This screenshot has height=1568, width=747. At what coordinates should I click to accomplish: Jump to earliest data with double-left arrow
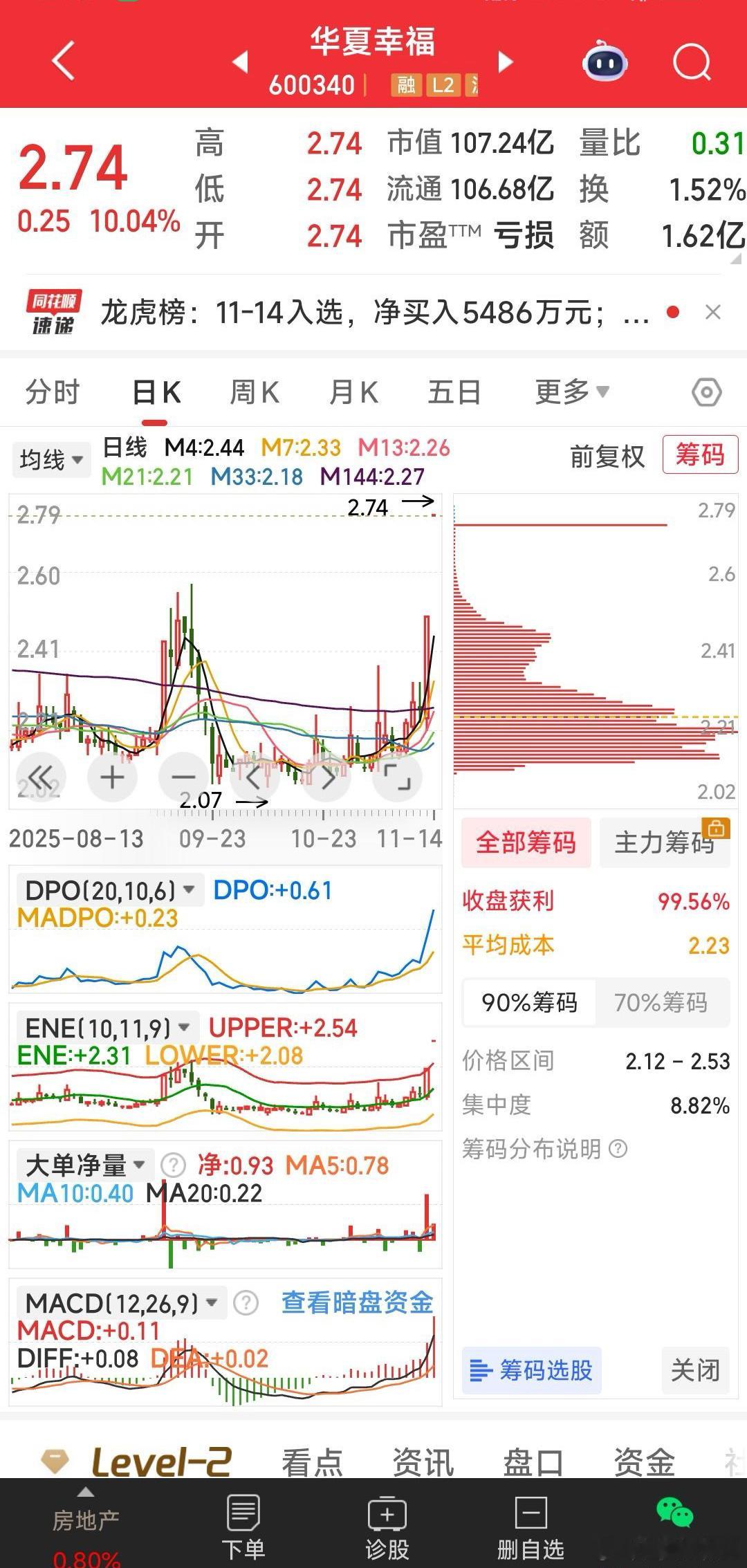pyautogui.click(x=41, y=777)
